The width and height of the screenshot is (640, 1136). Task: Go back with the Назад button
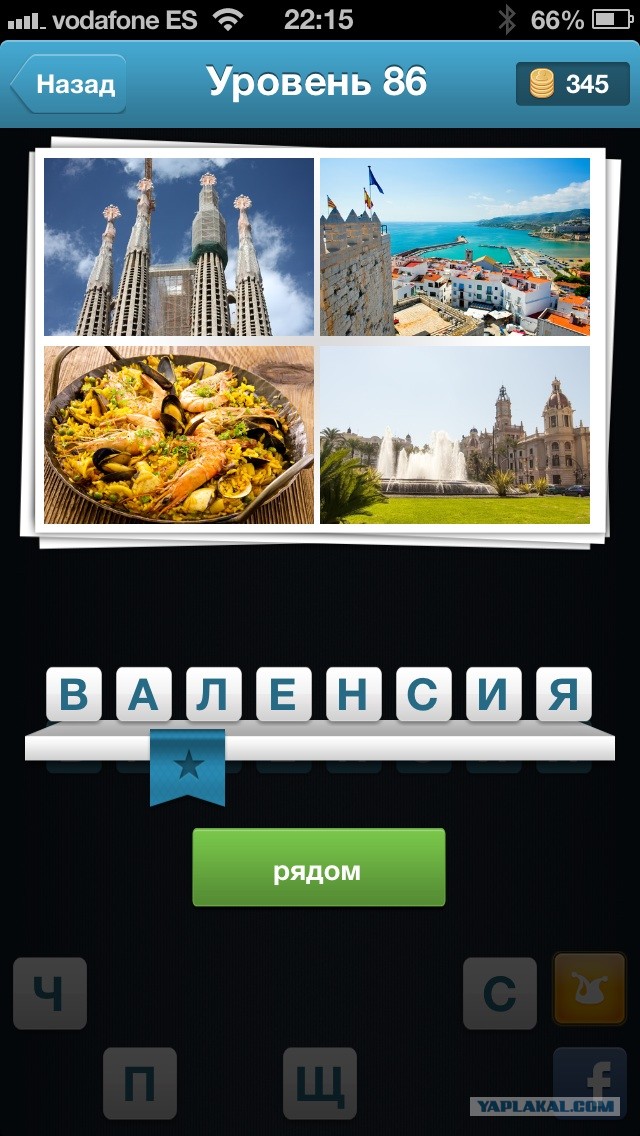pyautogui.click(x=70, y=85)
